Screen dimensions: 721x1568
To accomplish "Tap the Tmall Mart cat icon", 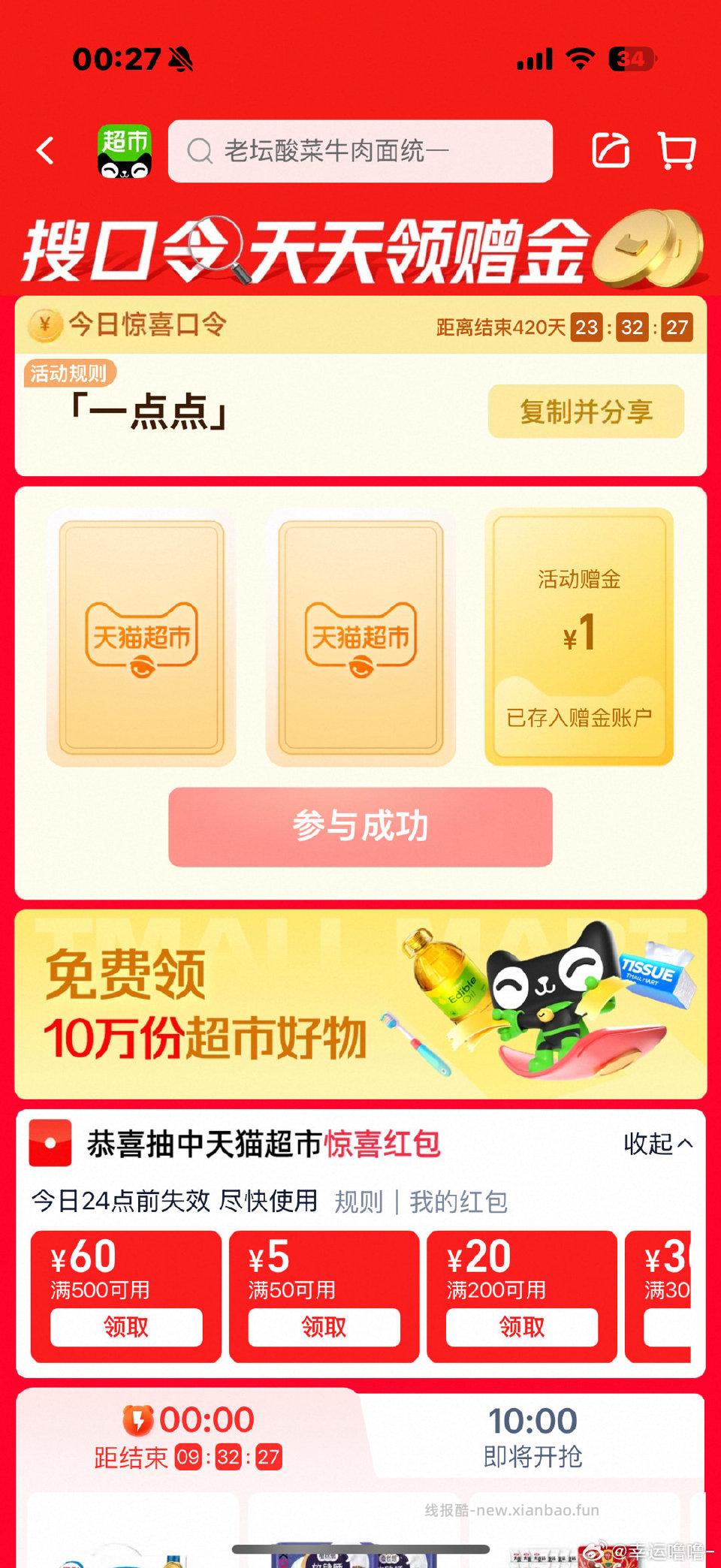I will point(124,149).
